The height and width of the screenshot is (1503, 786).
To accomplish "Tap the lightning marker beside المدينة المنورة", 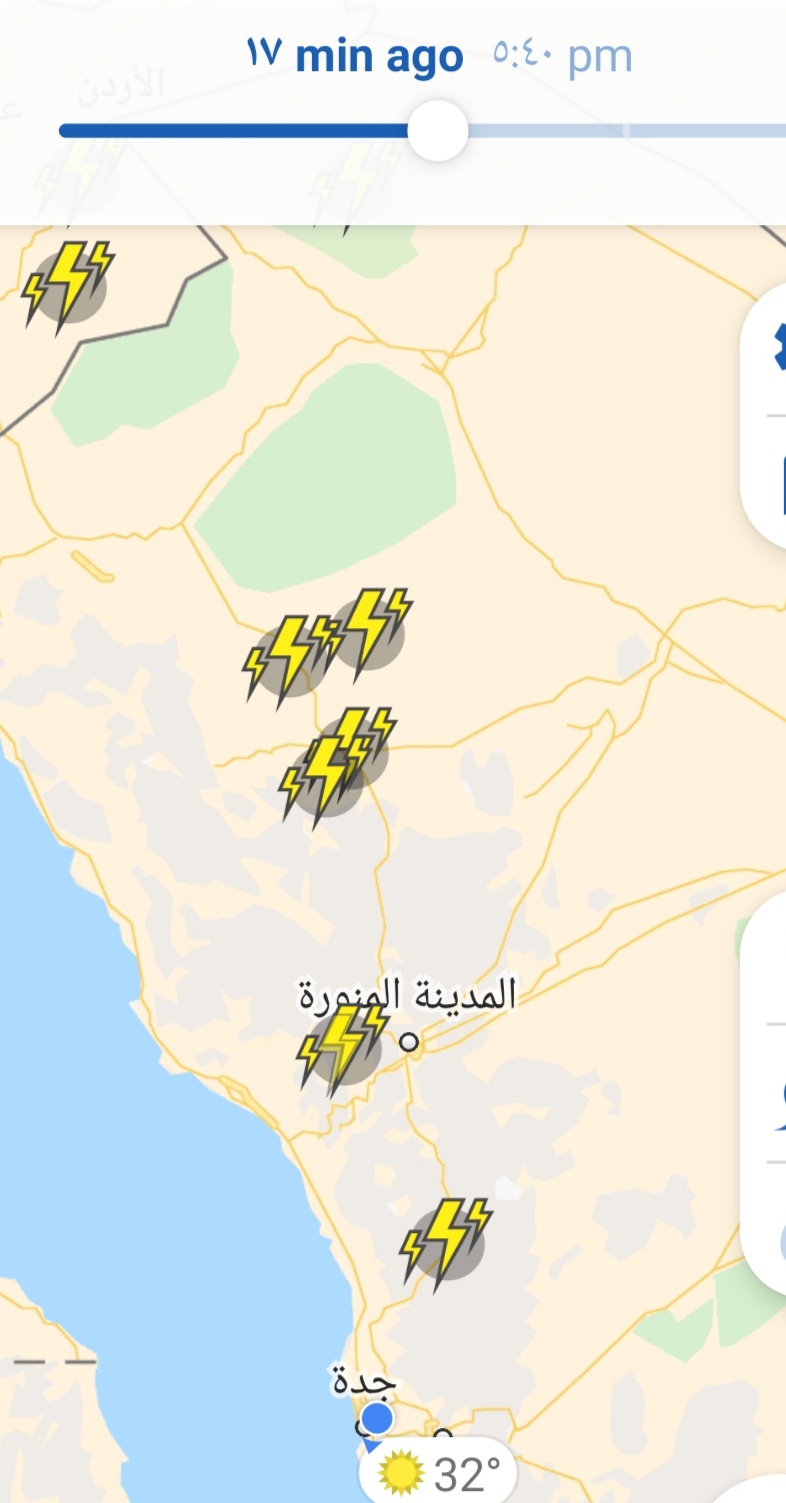I will click(x=343, y=1049).
